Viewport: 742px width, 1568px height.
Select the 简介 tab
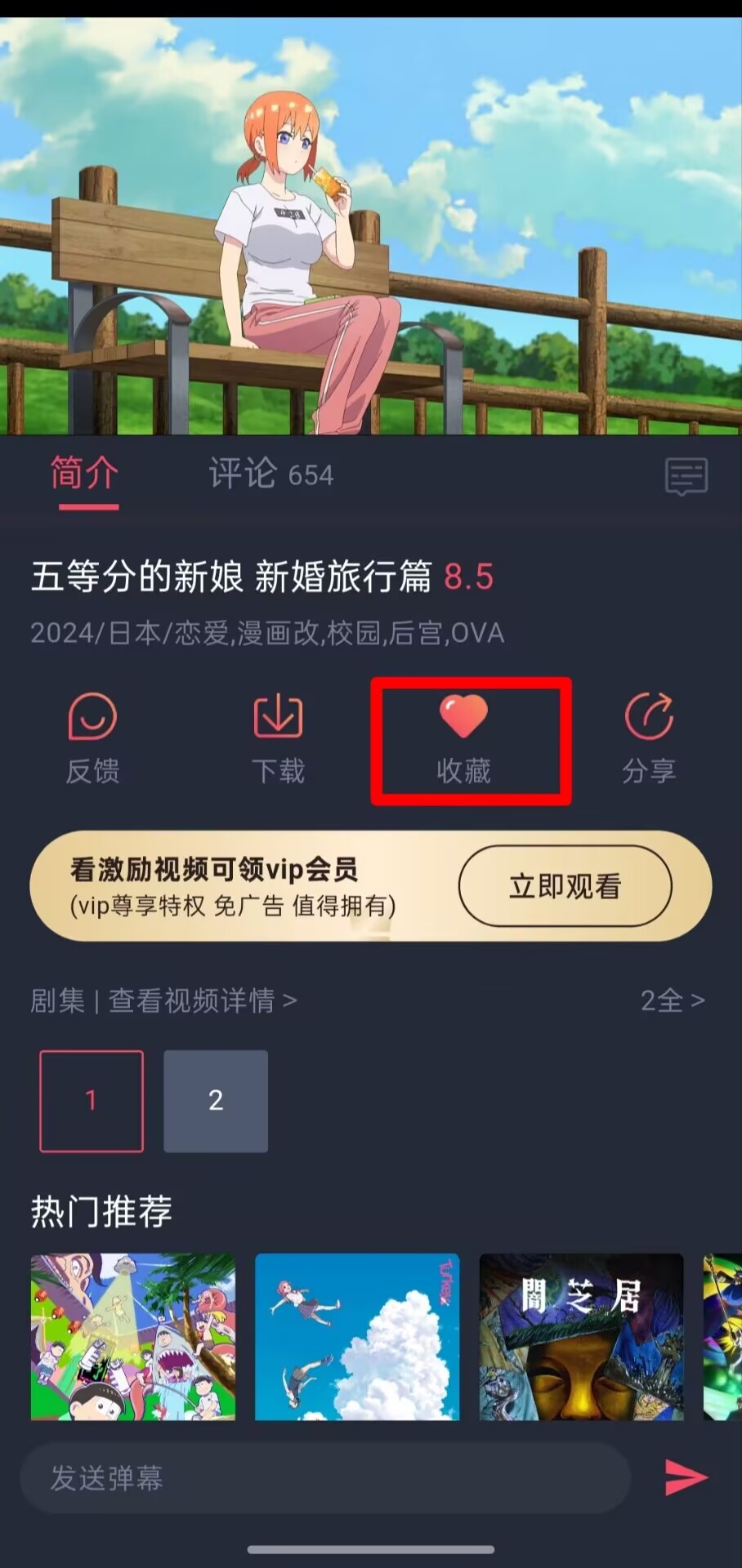pos(85,474)
